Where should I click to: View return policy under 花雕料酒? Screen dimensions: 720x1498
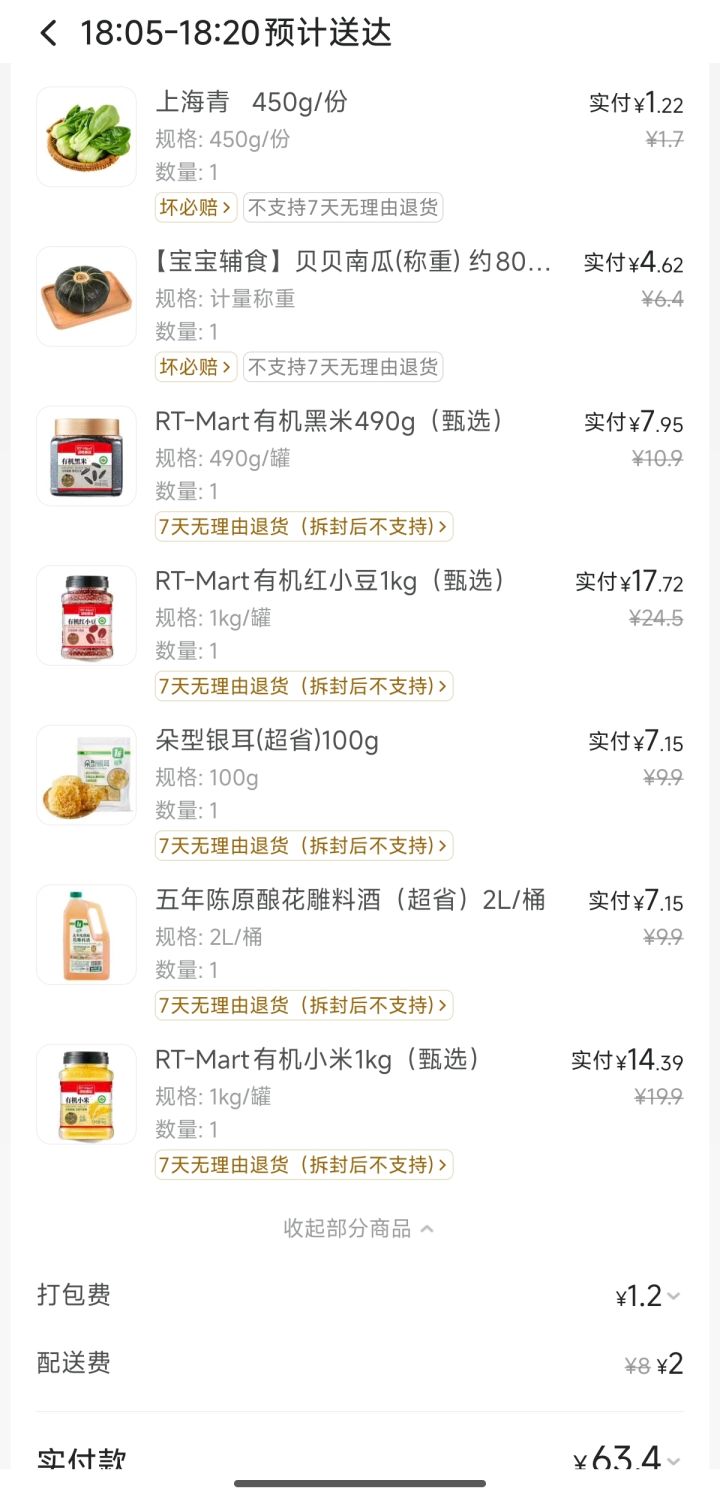[x=304, y=1005]
